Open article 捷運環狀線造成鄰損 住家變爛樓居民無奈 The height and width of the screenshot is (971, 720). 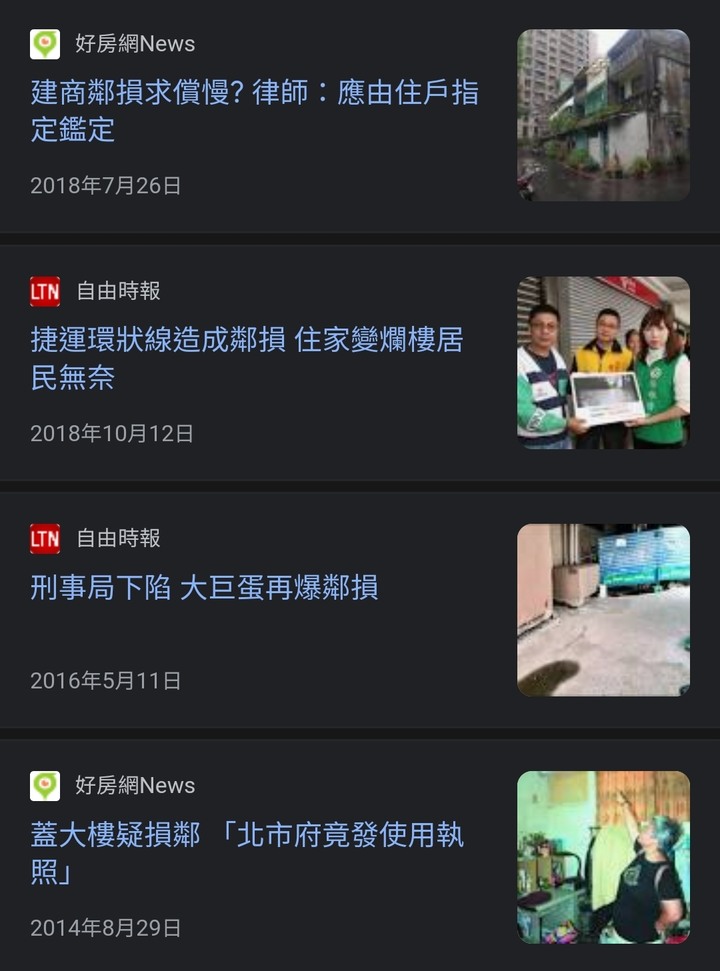tap(247, 358)
